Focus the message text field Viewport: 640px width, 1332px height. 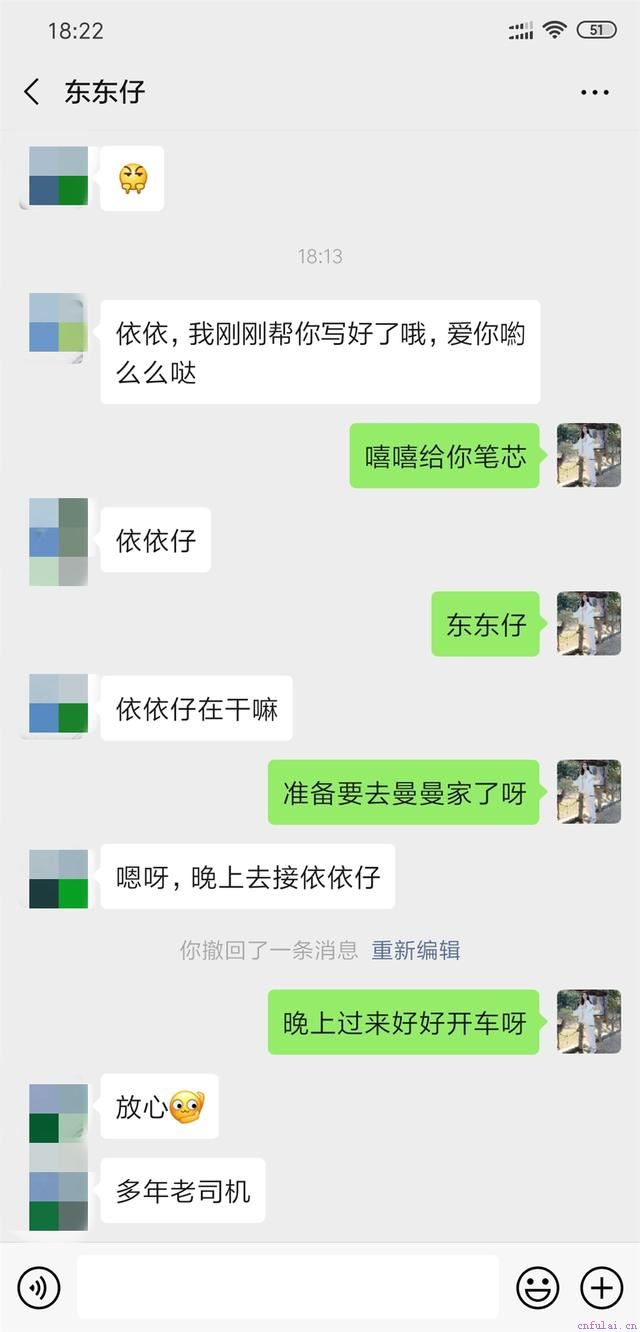tap(287, 1287)
